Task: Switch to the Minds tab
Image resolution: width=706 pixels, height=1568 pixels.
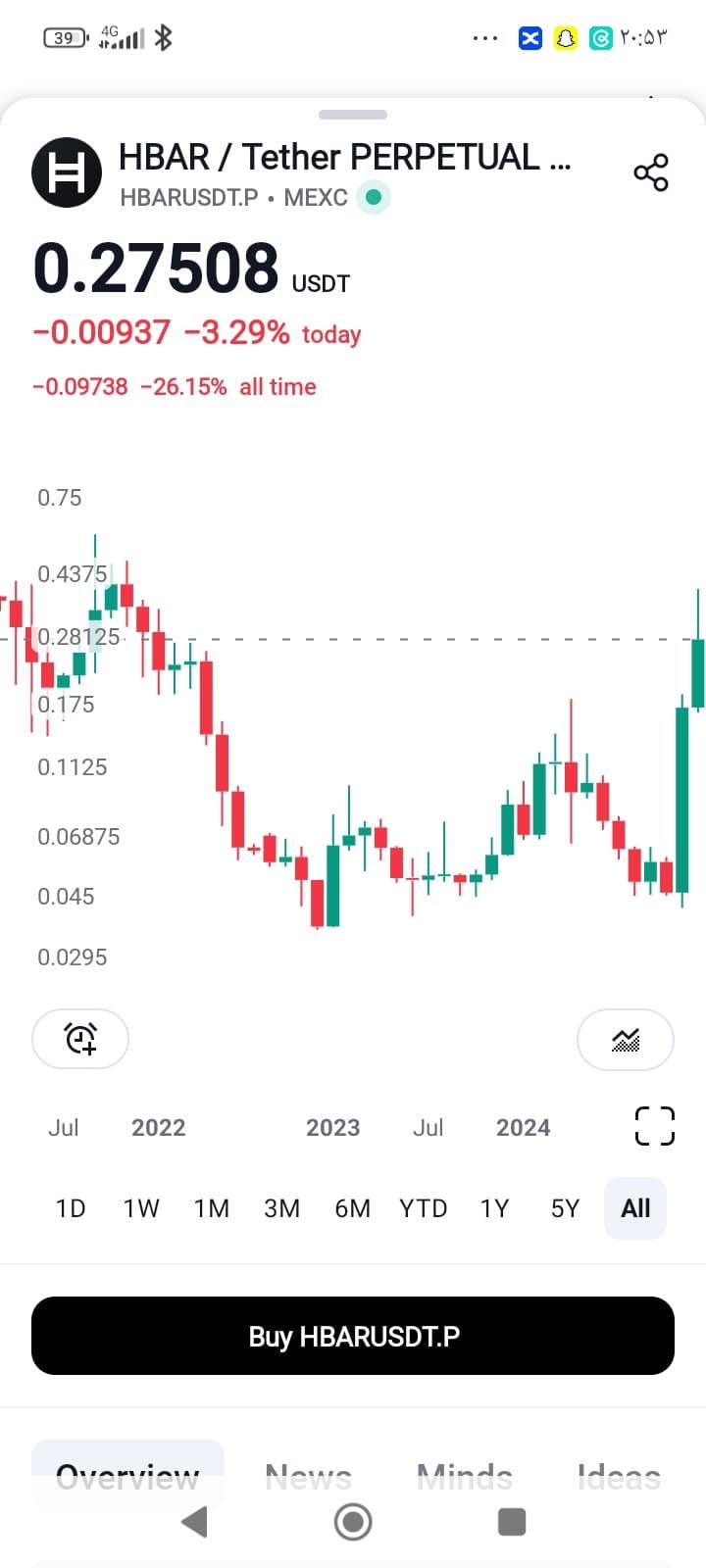Action: tap(464, 1475)
